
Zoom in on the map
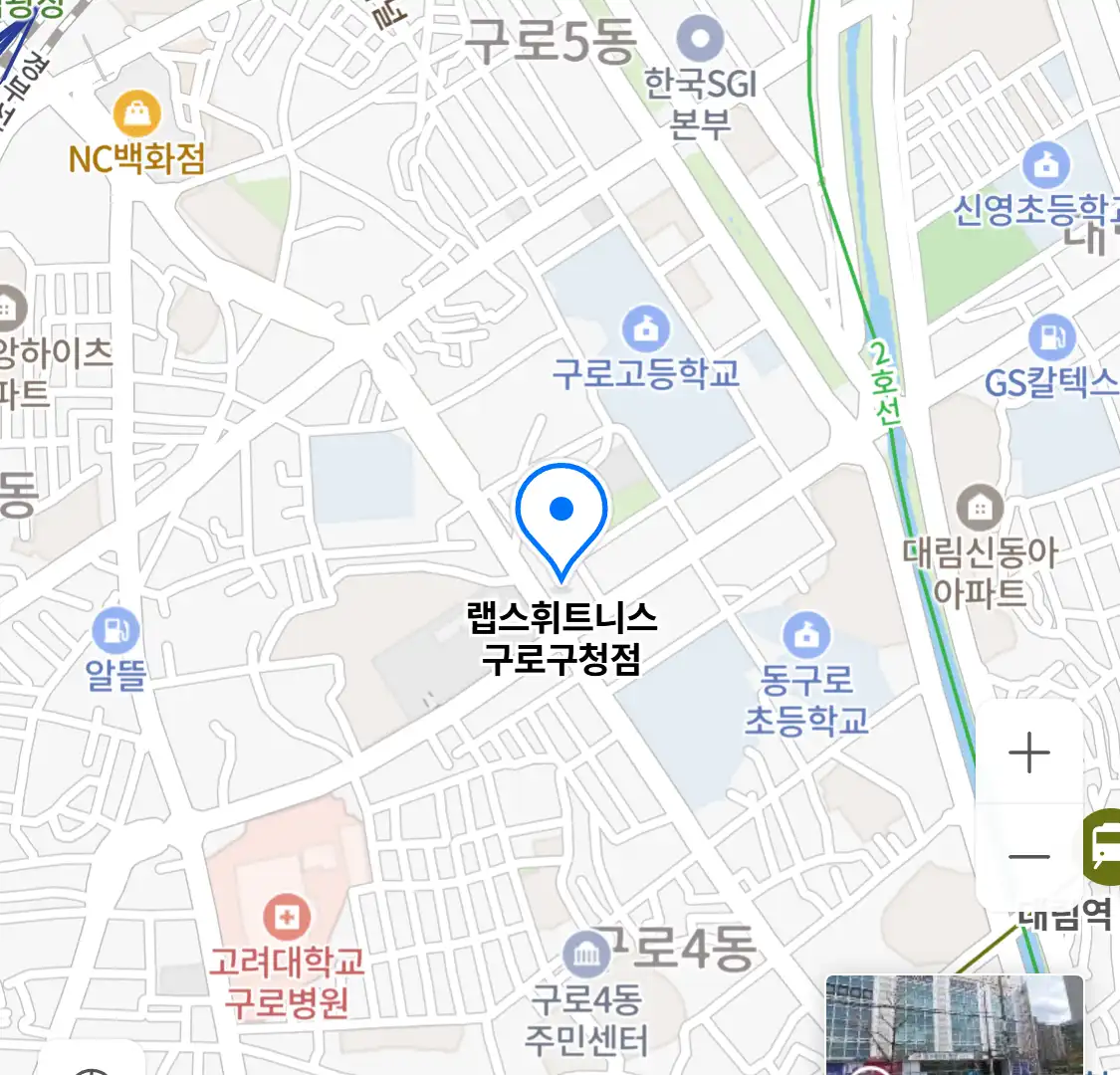(x=1028, y=752)
